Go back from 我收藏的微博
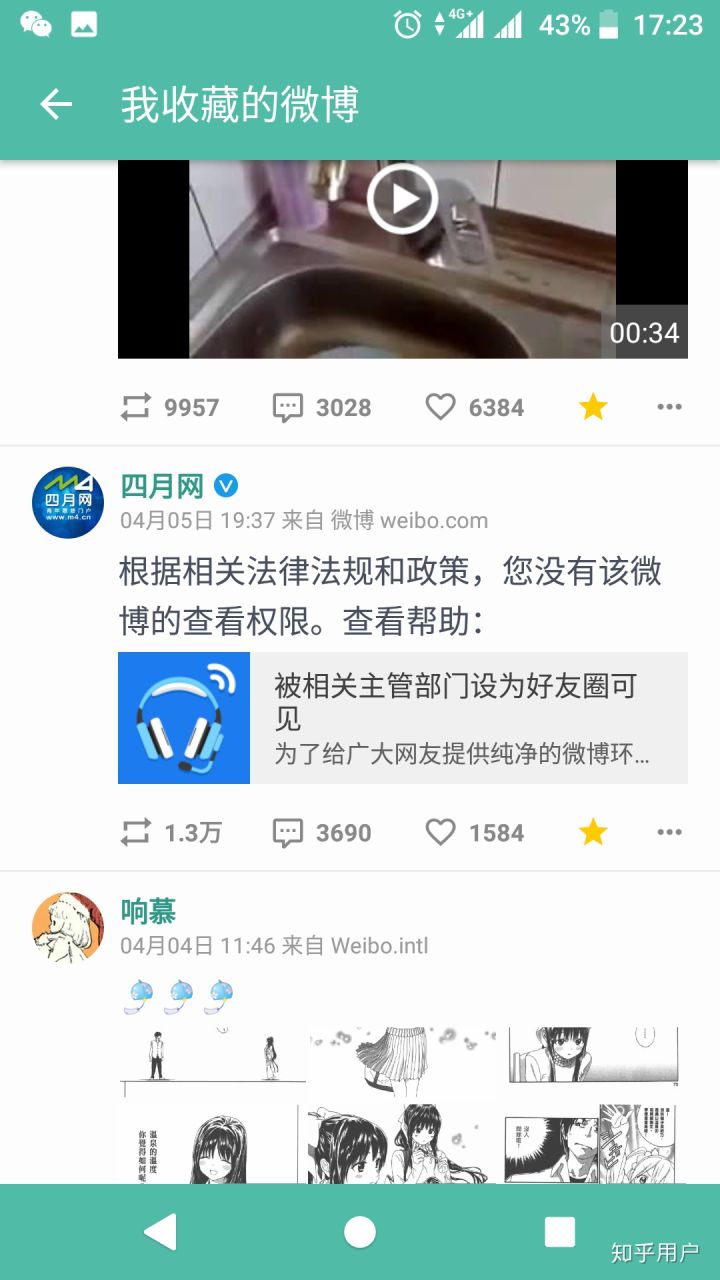Viewport: 720px width, 1280px height. (56, 104)
